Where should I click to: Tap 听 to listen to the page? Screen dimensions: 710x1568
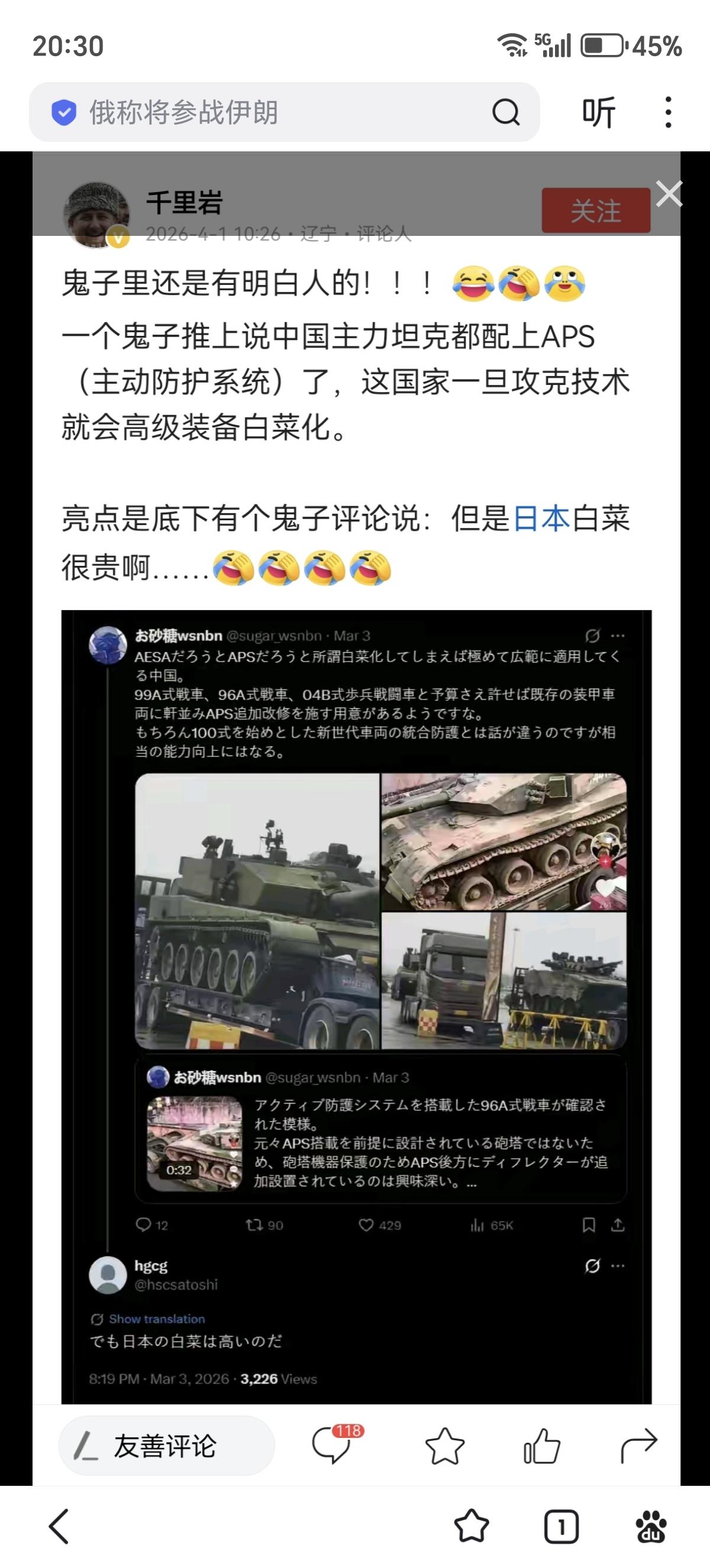[x=599, y=111]
